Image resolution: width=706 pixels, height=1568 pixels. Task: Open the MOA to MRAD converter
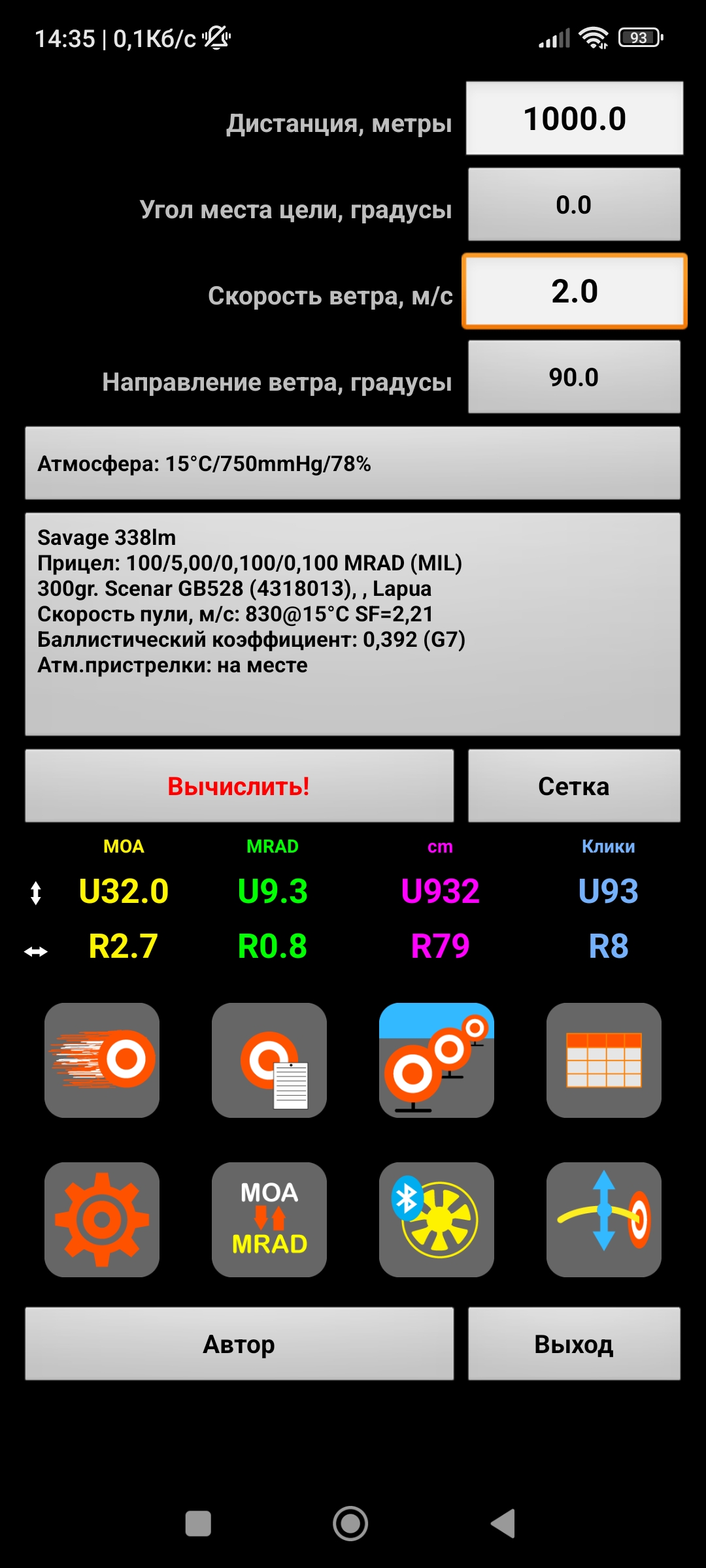[x=269, y=1220]
